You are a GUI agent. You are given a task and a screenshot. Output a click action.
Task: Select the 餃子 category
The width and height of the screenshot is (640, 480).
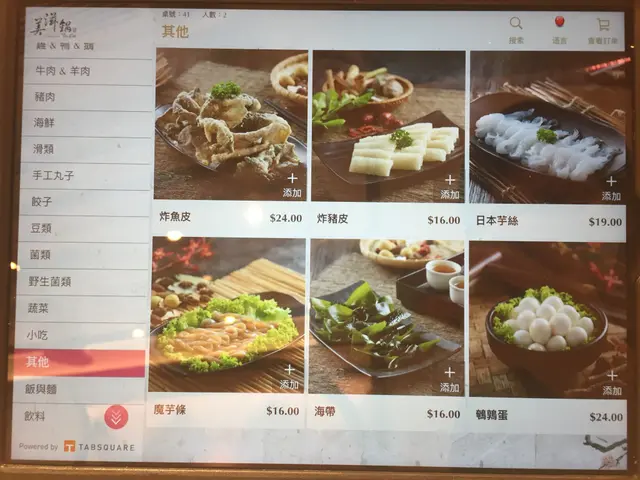pos(85,202)
